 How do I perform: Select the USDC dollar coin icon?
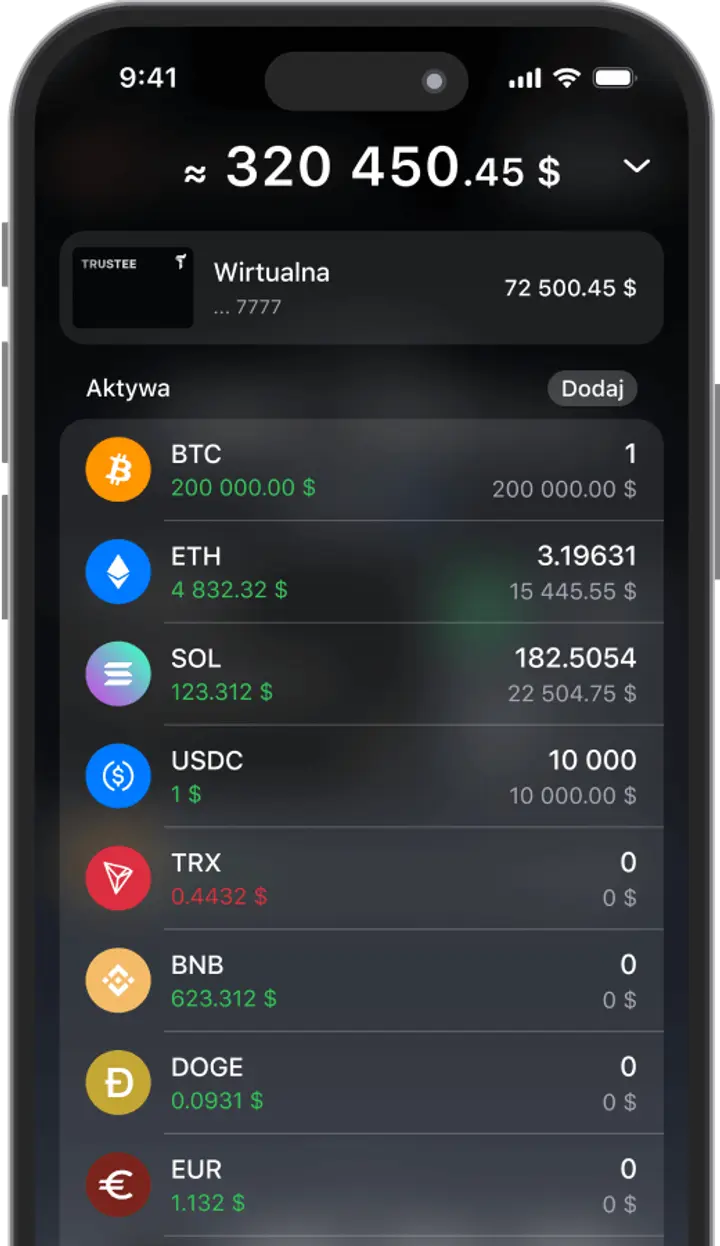pos(118,775)
